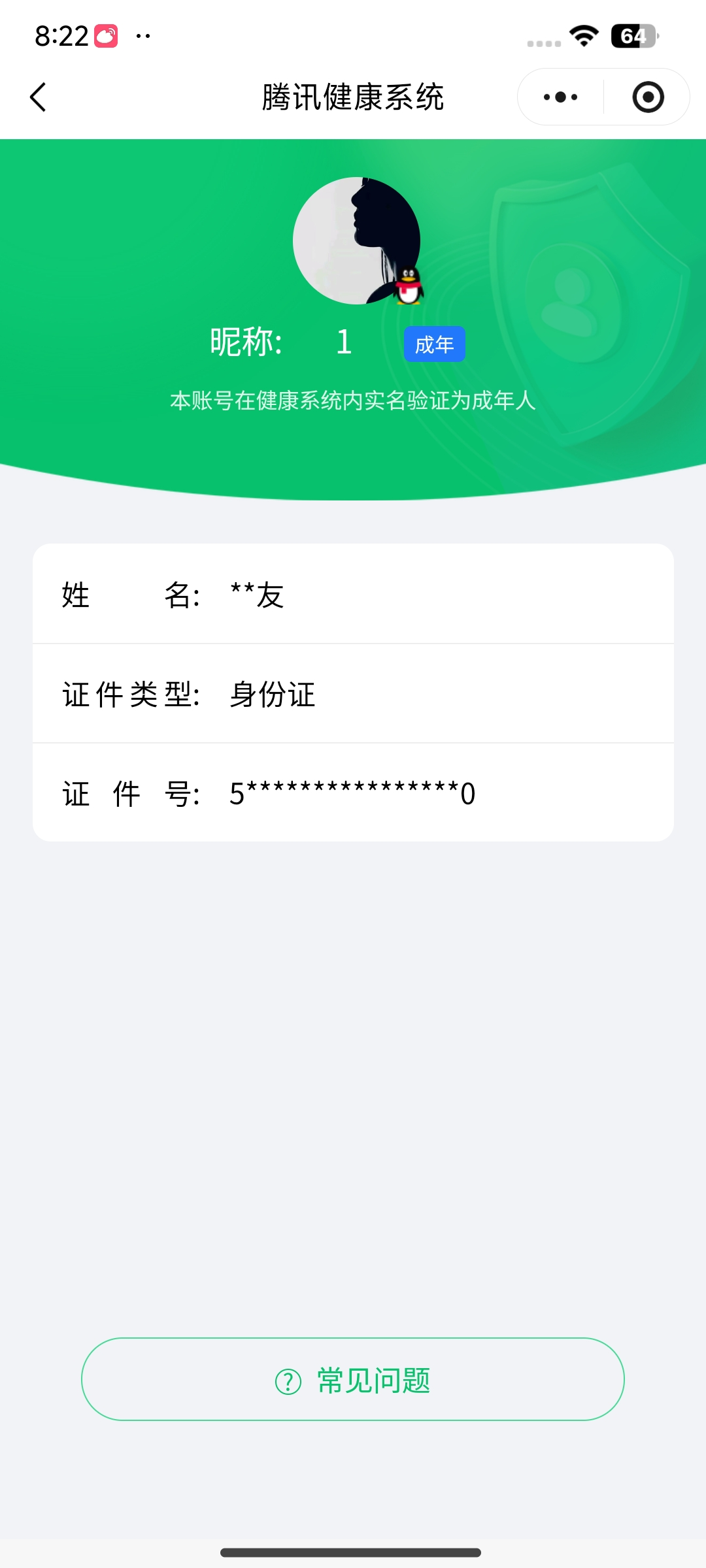Select the 成年 adult status badge
The image size is (706, 1568).
pos(435,343)
